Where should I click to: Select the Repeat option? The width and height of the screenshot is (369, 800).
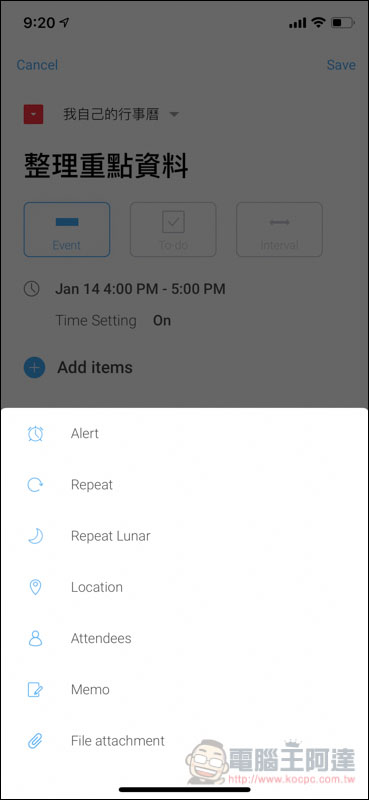[x=184, y=485]
